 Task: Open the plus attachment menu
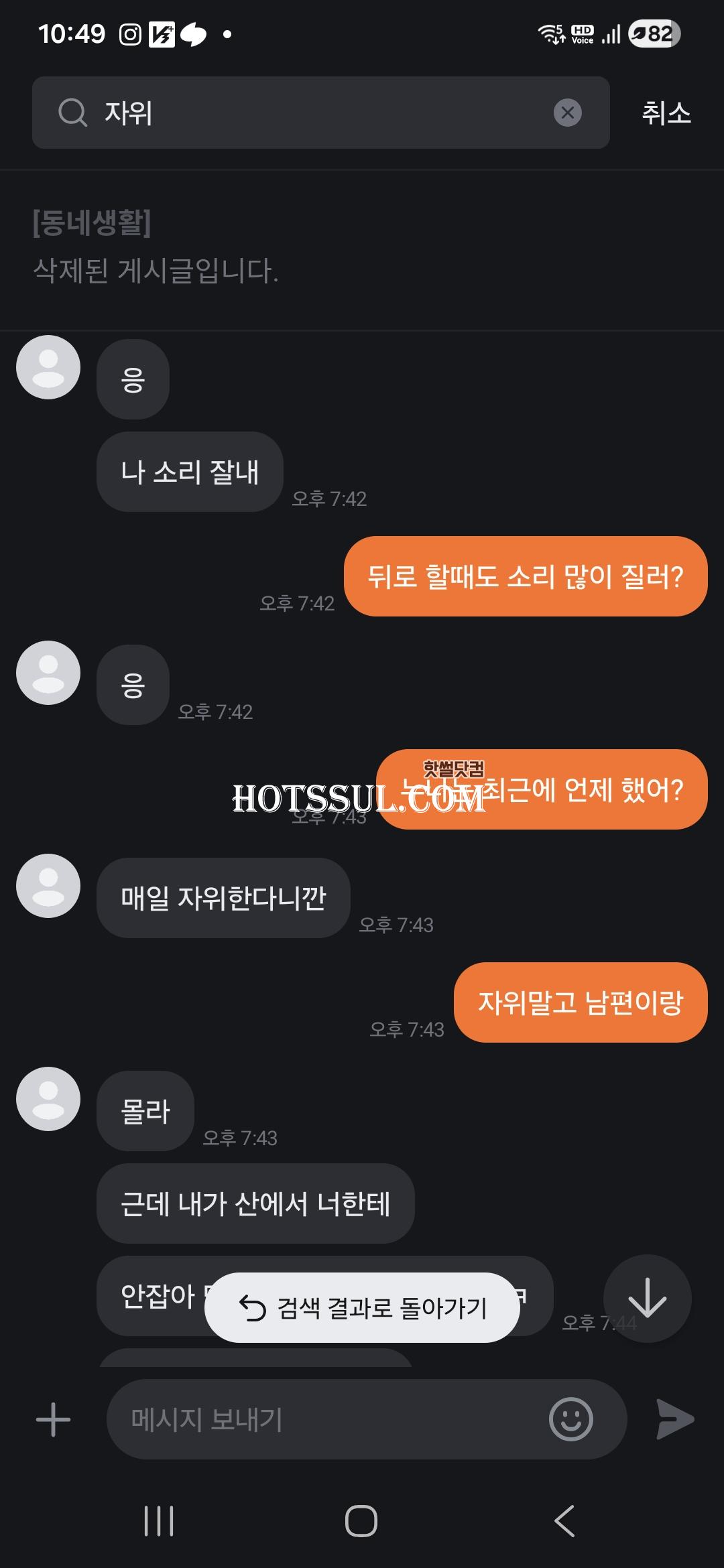pos(53,1419)
